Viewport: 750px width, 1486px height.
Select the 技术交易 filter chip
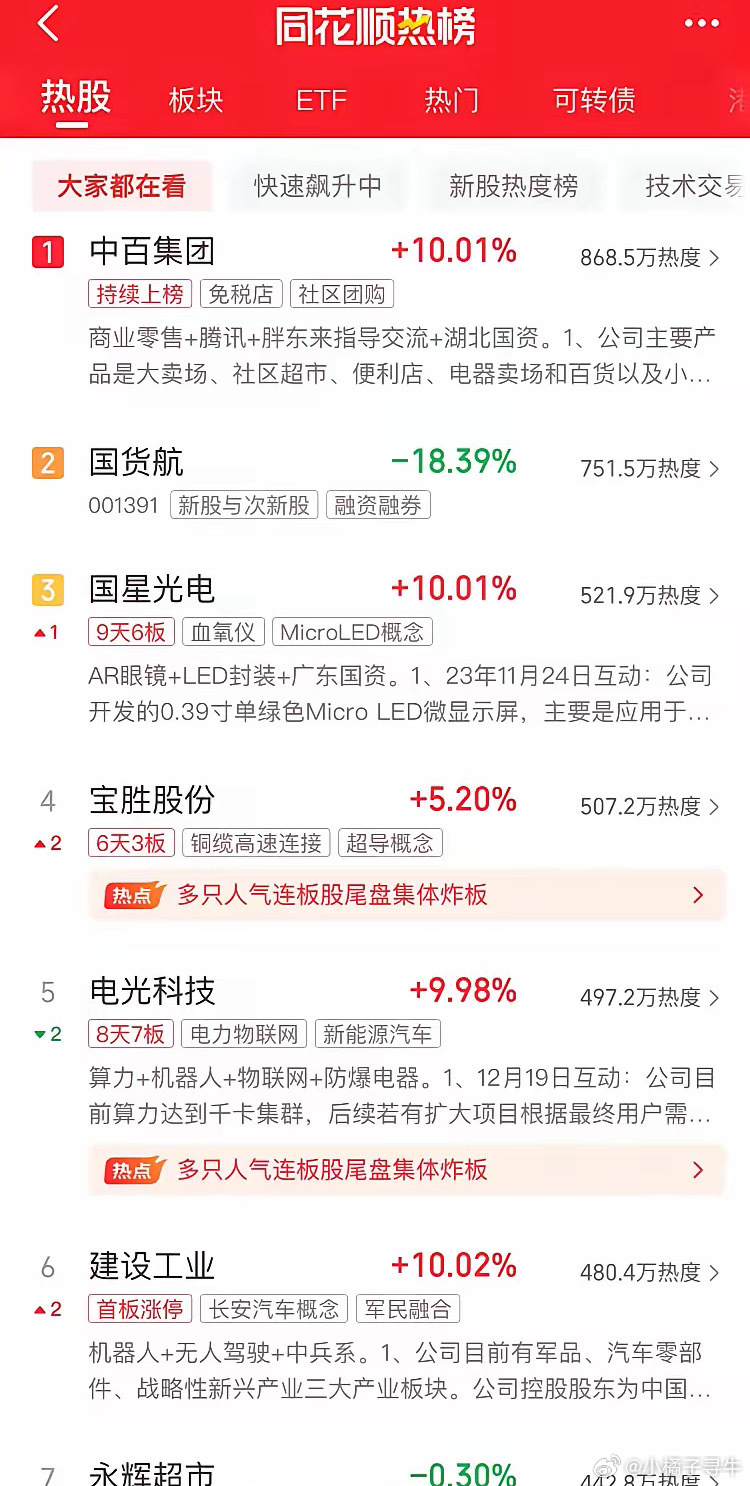coord(695,186)
